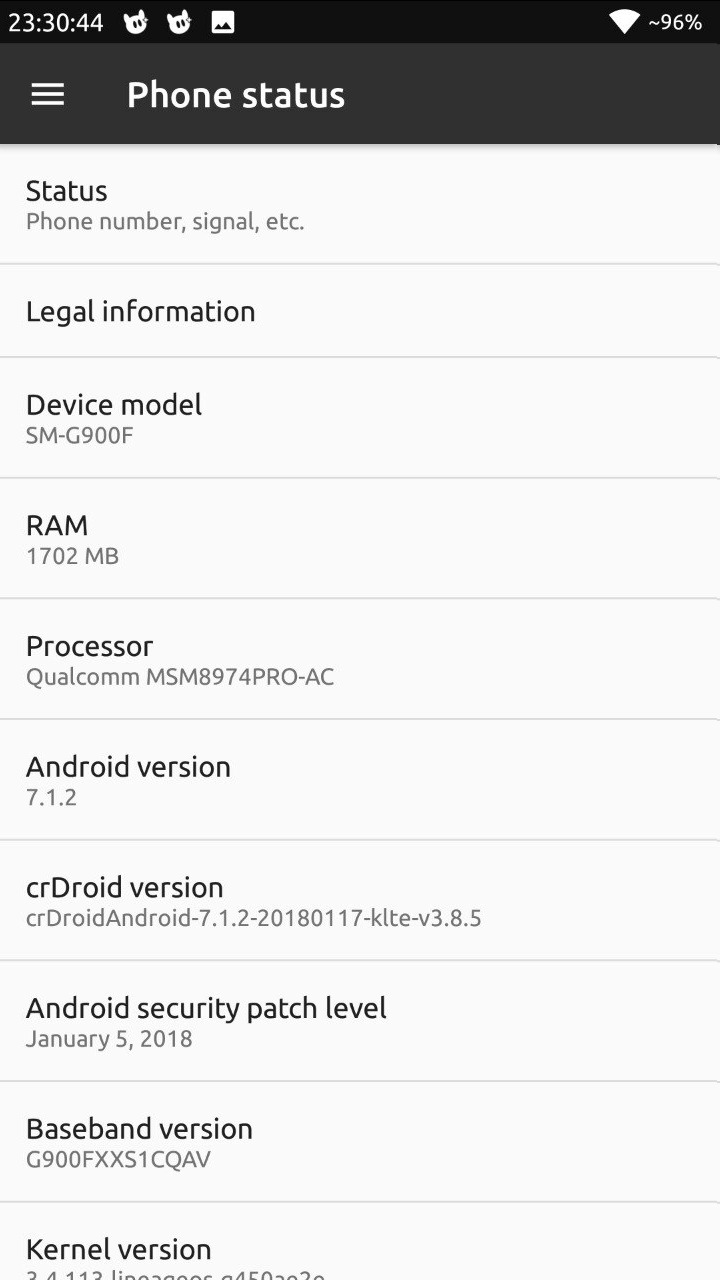Image resolution: width=720 pixels, height=1280 pixels.
Task: Select the Processor row
Action: (360, 660)
